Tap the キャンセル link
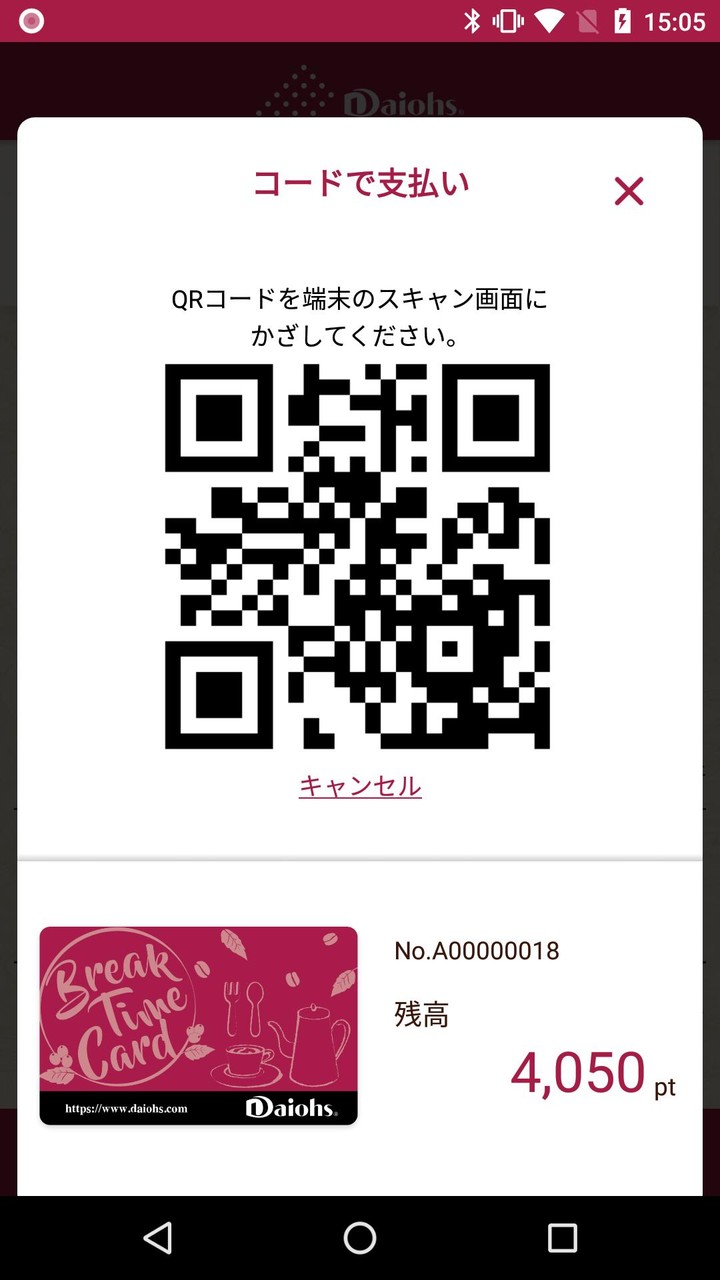The height and width of the screenshot is (1280, 720). (360, 786)
